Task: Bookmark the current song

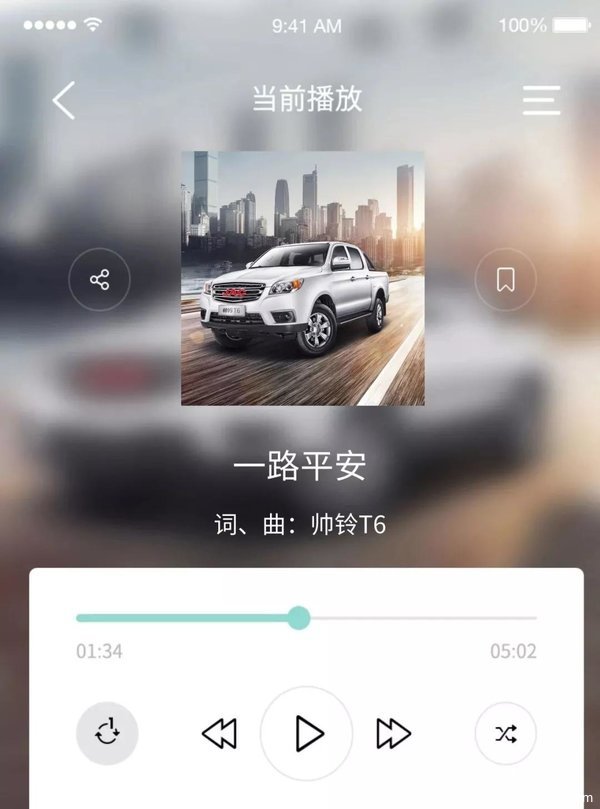Action: pyautogui.click(x=505, y=280)
